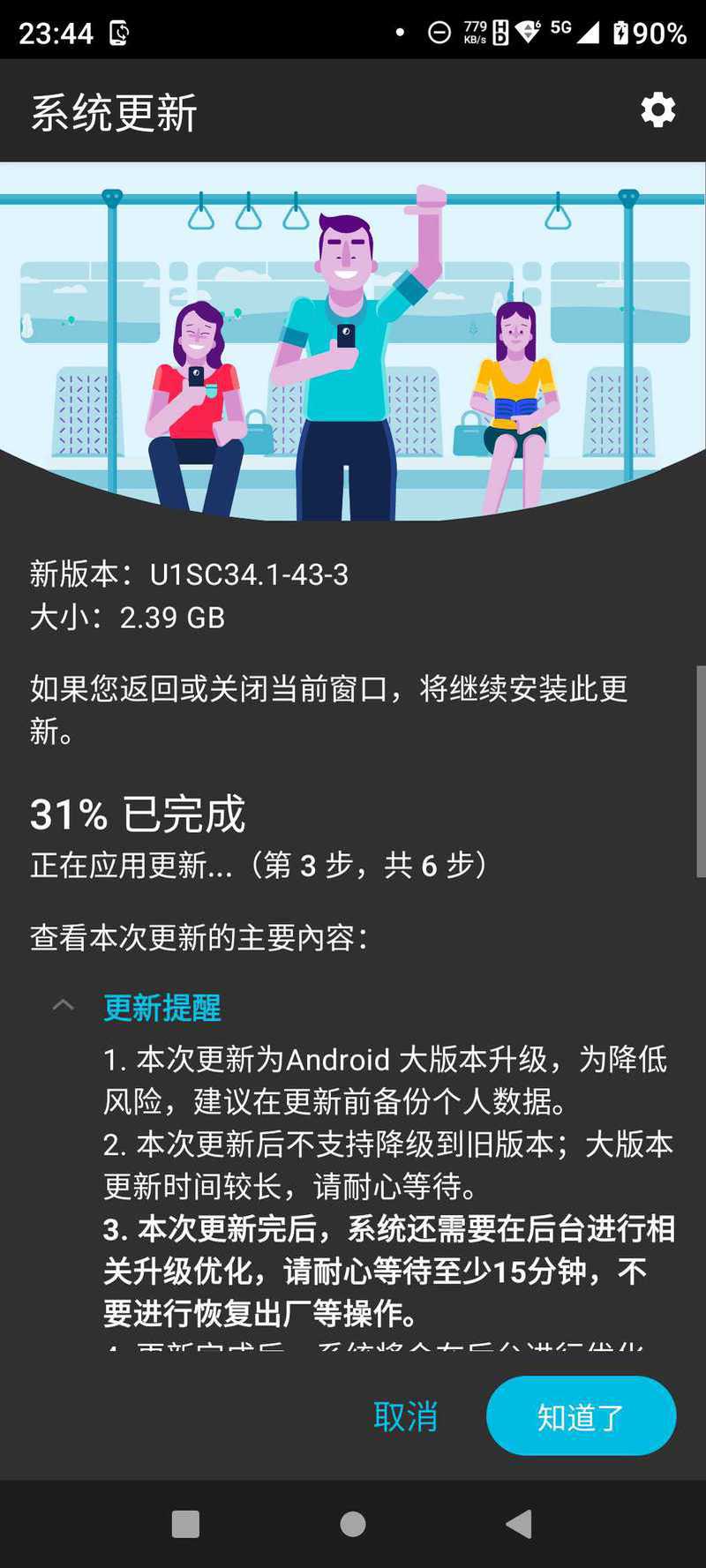Go to home screen via circle button
Viewport: 706px width, 1568px height.
[353, 1524]
